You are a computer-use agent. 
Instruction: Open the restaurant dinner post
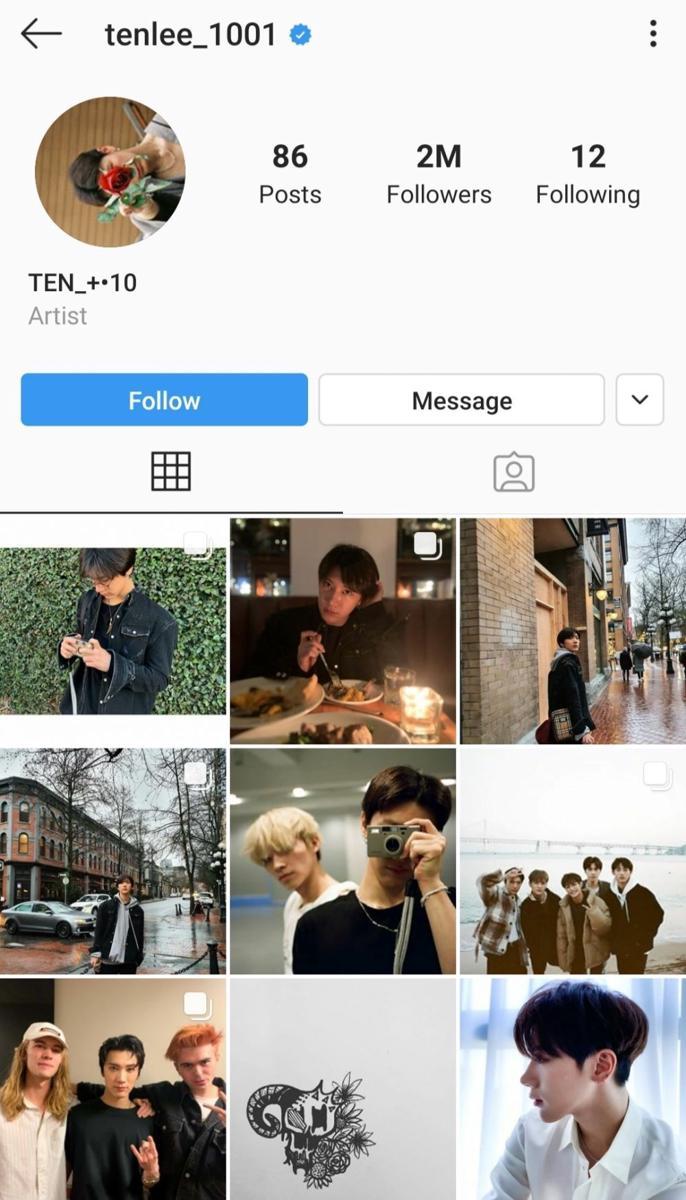pyautogui.click(x=343, y=630)
